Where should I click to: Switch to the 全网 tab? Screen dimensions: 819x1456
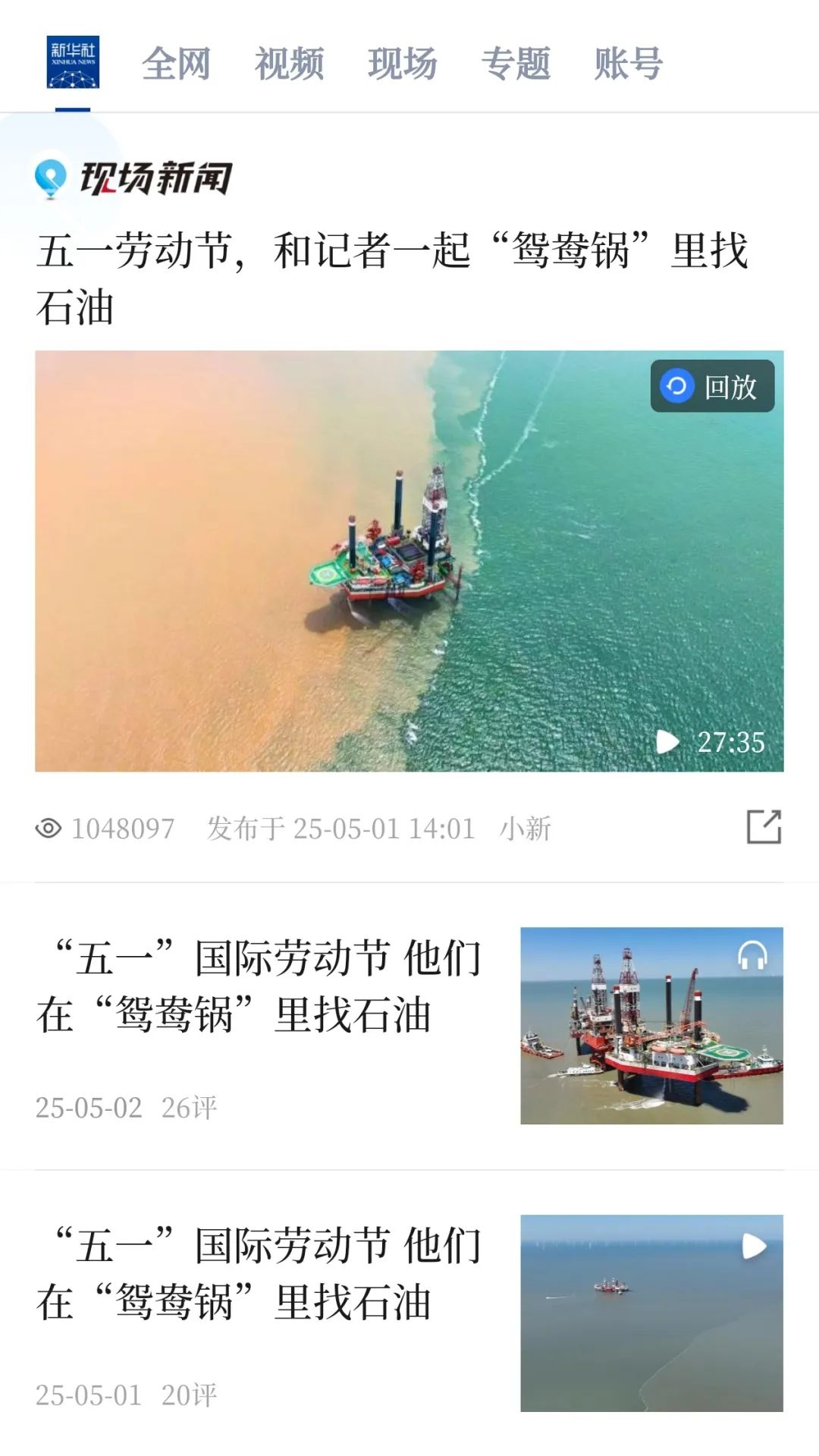176,63
